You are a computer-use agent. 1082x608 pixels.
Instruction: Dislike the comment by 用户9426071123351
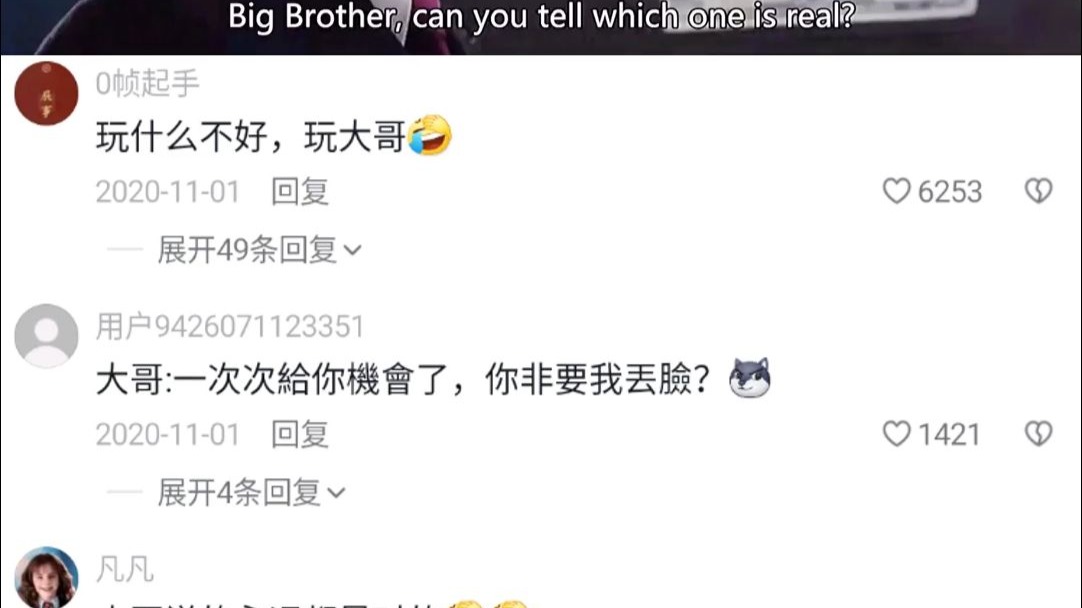click(x=1039, y=433)
